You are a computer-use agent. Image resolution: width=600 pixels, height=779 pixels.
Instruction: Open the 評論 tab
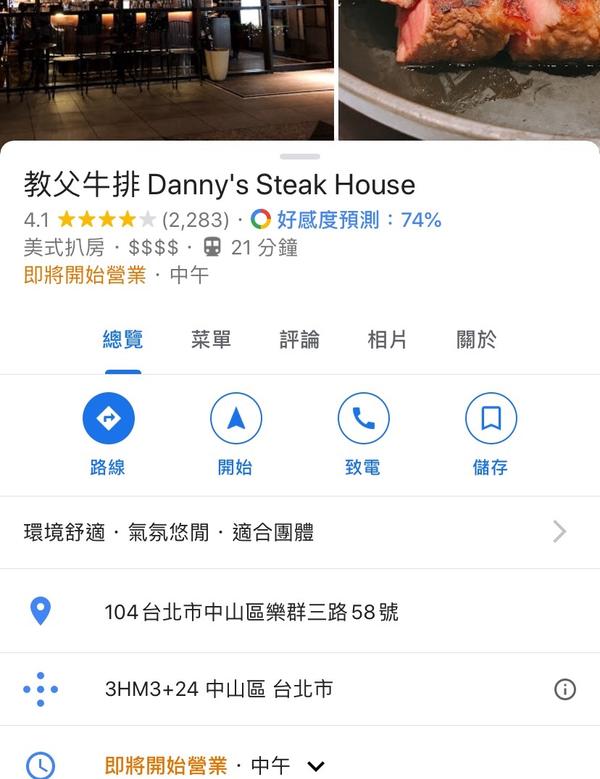pos(299,340)
